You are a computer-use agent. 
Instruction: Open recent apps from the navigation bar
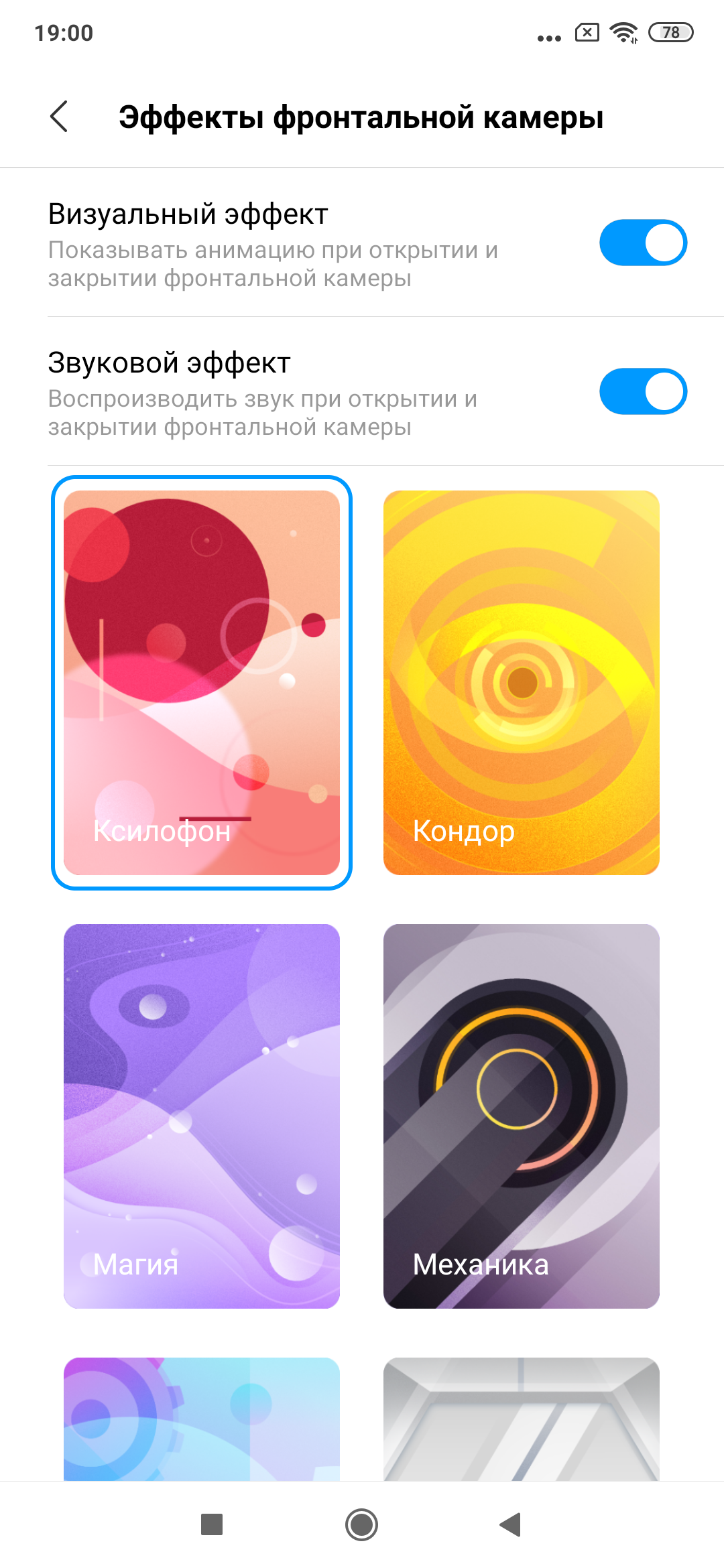click(x=212, y=1524)
